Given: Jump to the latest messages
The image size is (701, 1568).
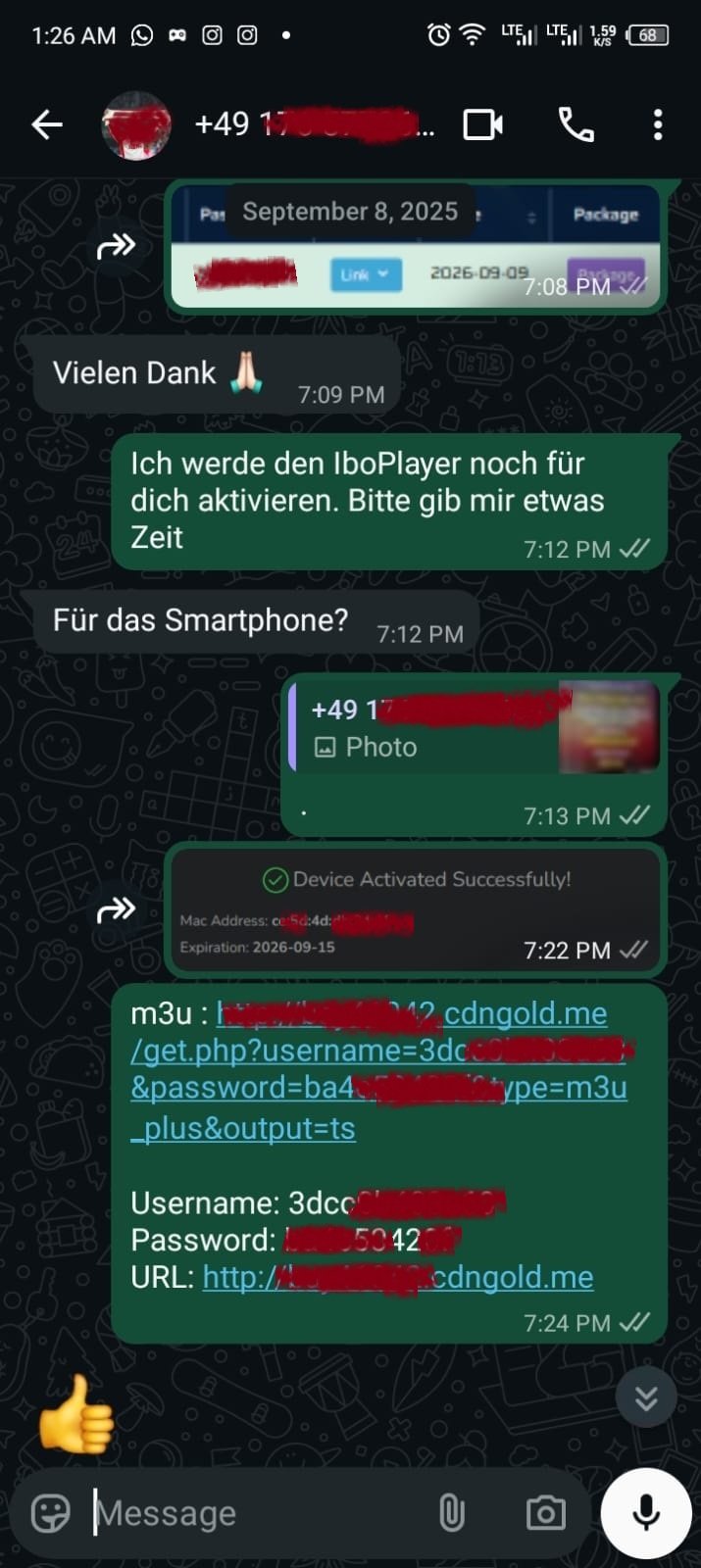Looking at the screenshot, I should point(646,1397).
